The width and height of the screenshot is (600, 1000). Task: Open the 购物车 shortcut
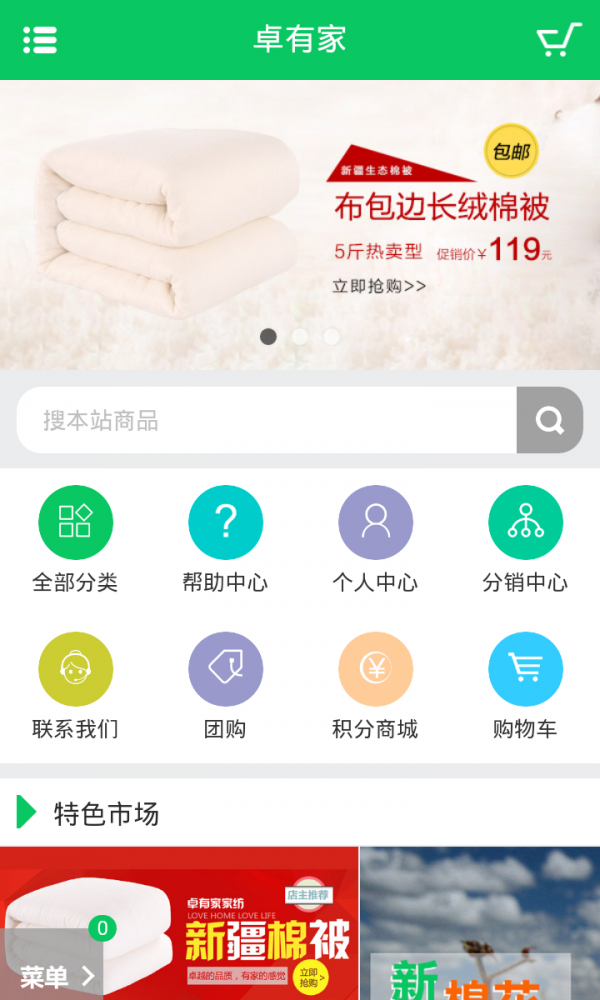525,686
